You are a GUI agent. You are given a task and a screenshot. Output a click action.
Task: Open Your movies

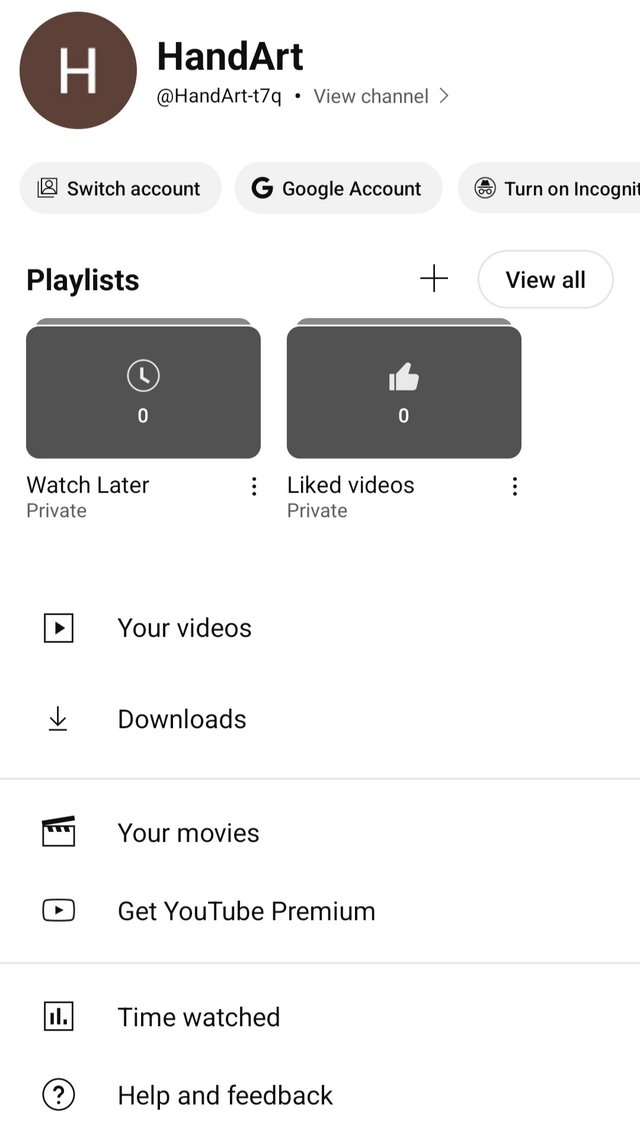pos(188,833)
